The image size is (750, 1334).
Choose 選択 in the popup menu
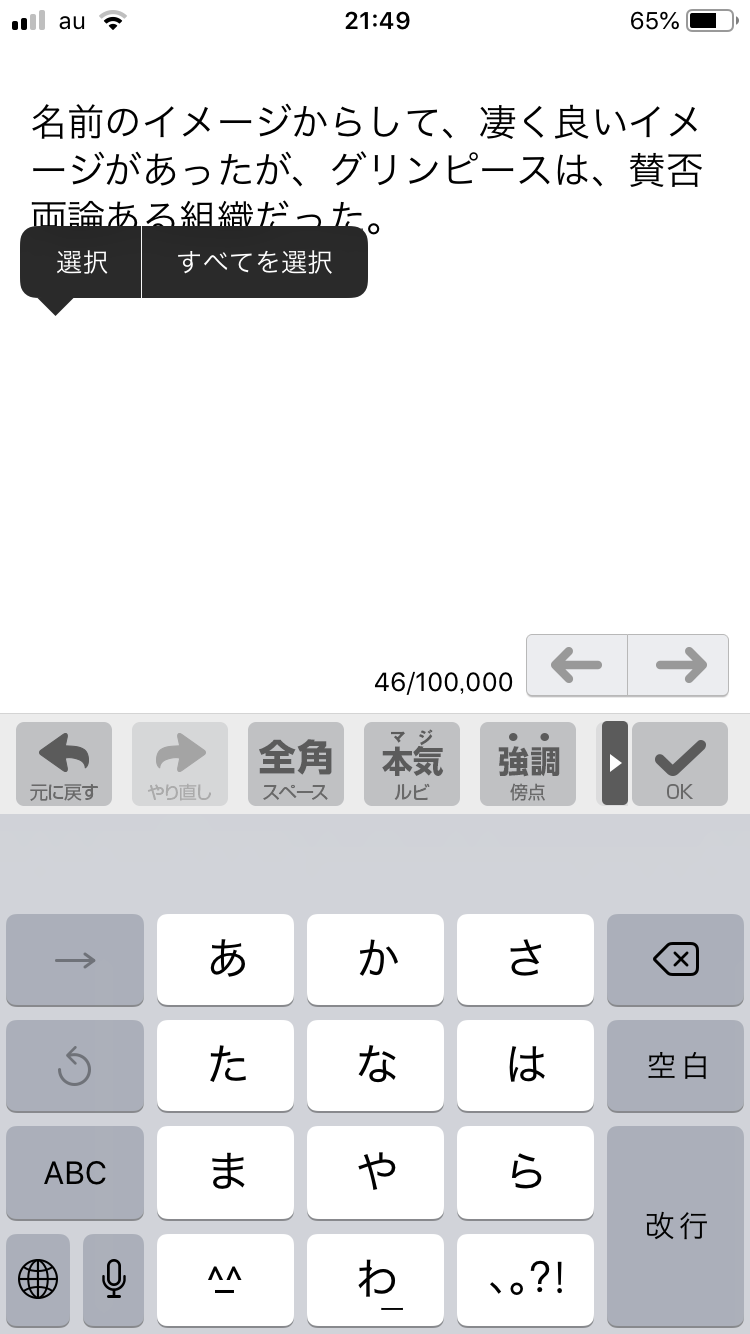[x=81, y=262]
